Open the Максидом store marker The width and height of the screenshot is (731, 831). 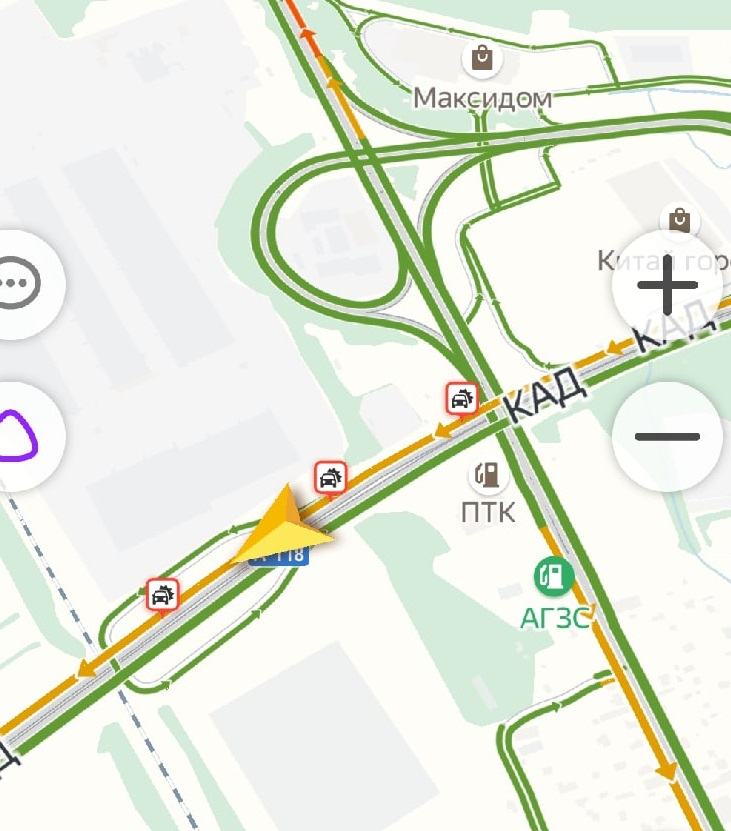[x=483, y=59]
